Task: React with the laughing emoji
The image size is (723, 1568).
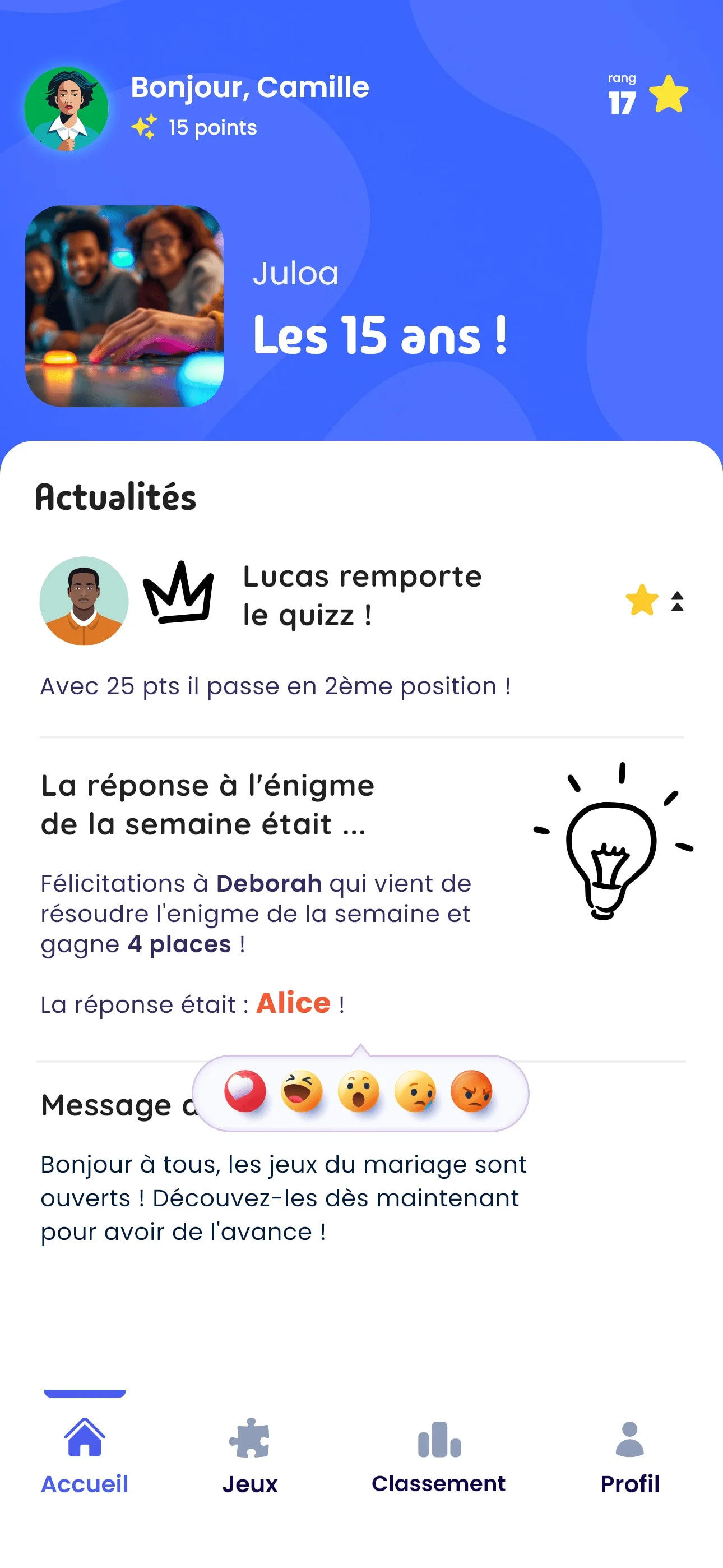Action: pyautogui.click(x=302, y=1091)
